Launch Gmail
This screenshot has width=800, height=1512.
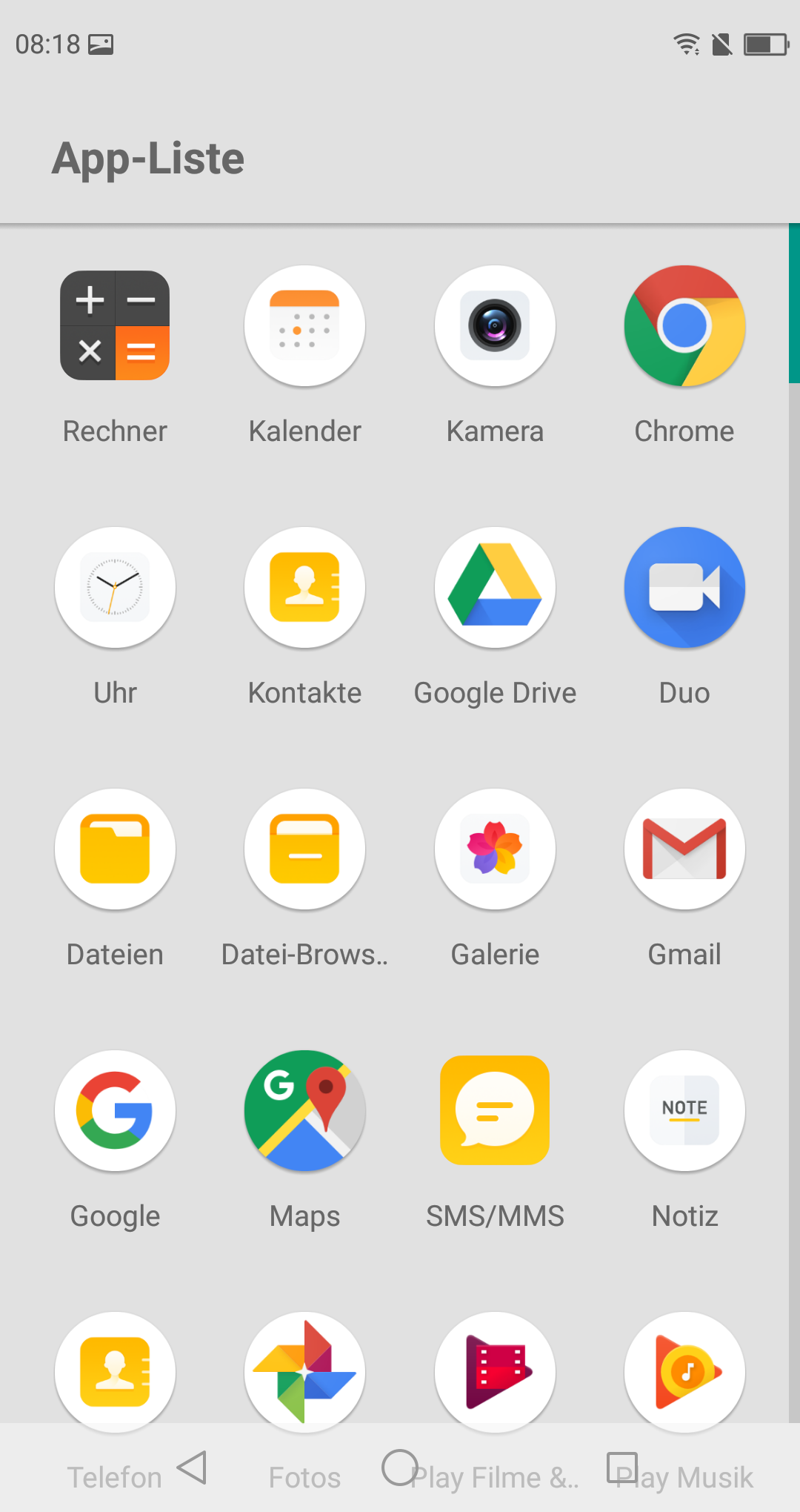point(684,849)
